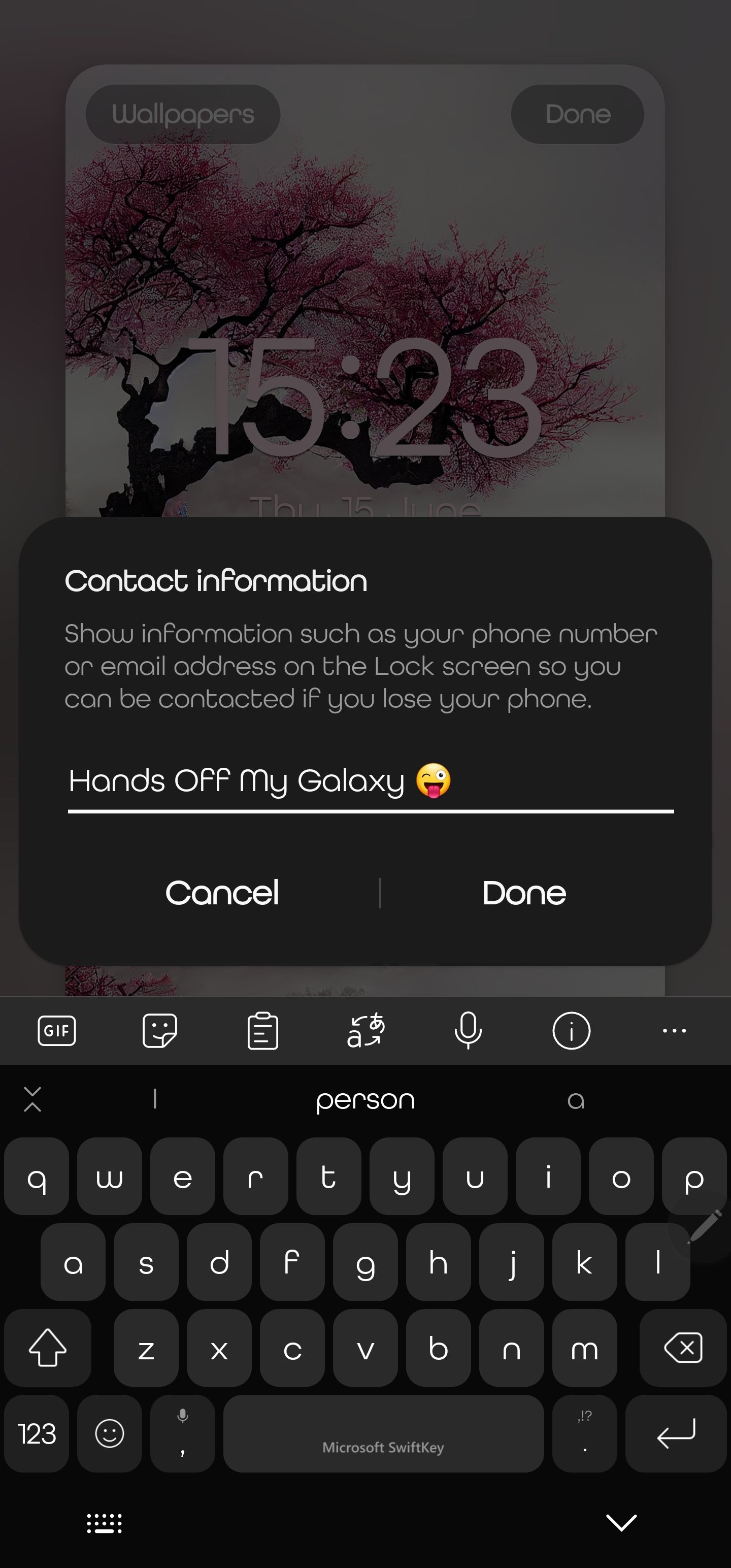Open the emoji keyboard
The height and width of the screenshot is (1568, 731).
click(110, 1433)
